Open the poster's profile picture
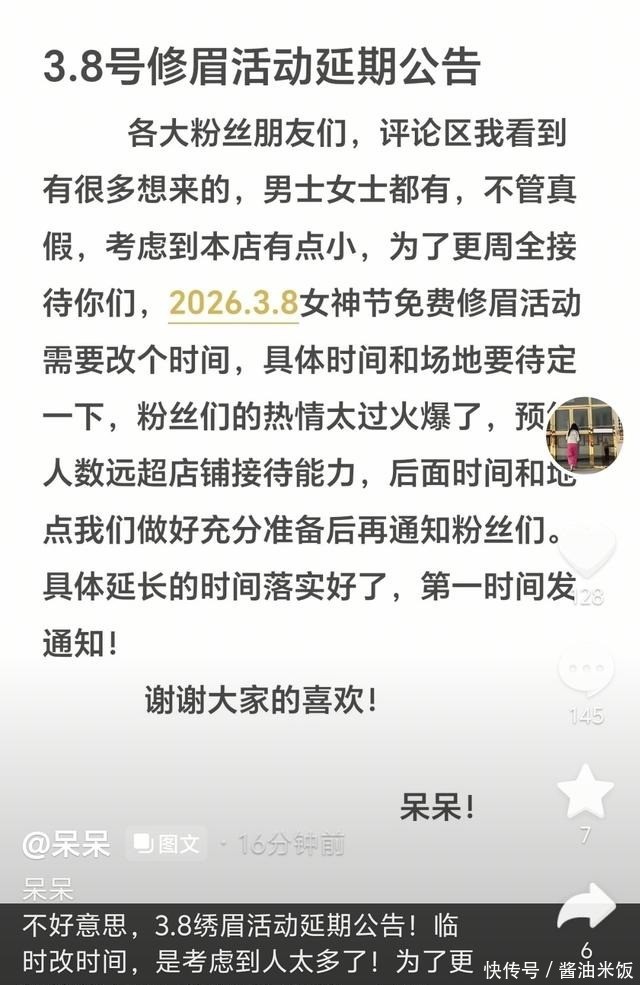The height and width of the screenshot is (985, 640). (584, 434)
